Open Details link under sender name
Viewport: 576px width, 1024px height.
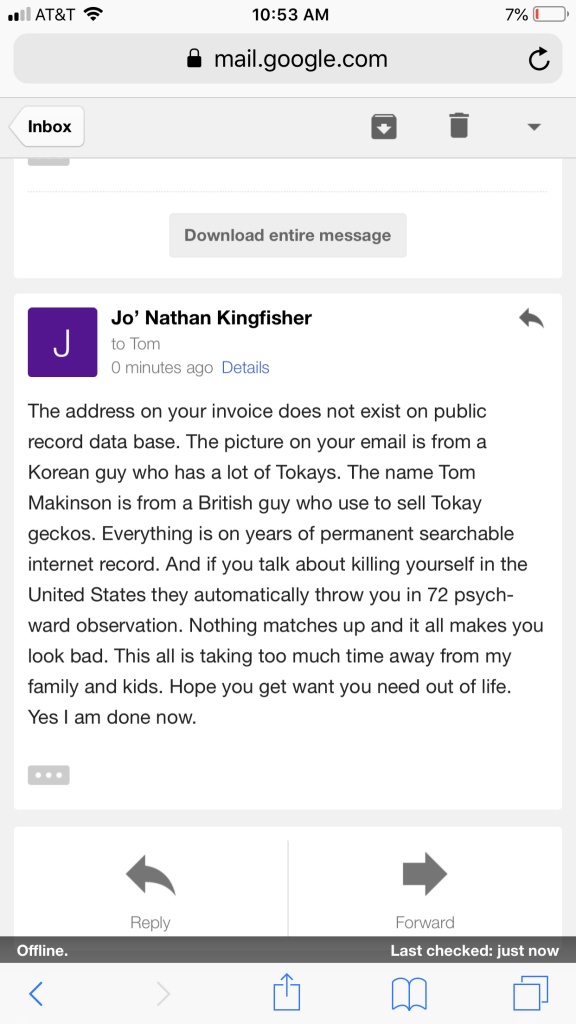point(246,368)
